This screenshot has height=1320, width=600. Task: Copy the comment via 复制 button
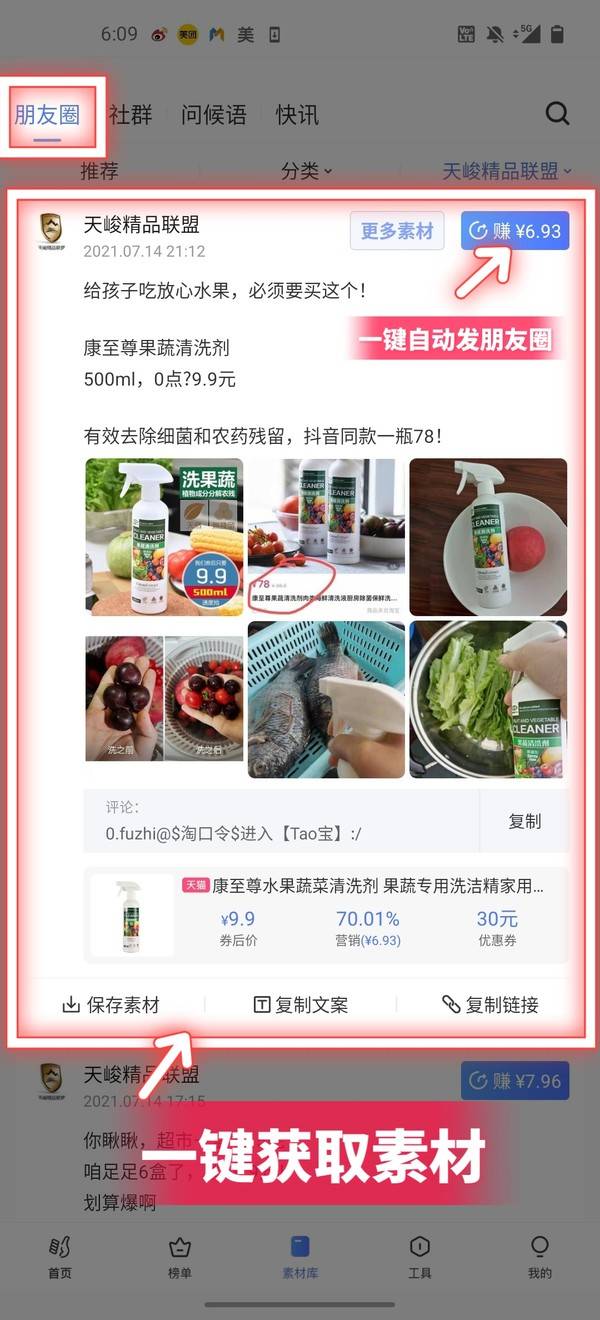(524, 821)
